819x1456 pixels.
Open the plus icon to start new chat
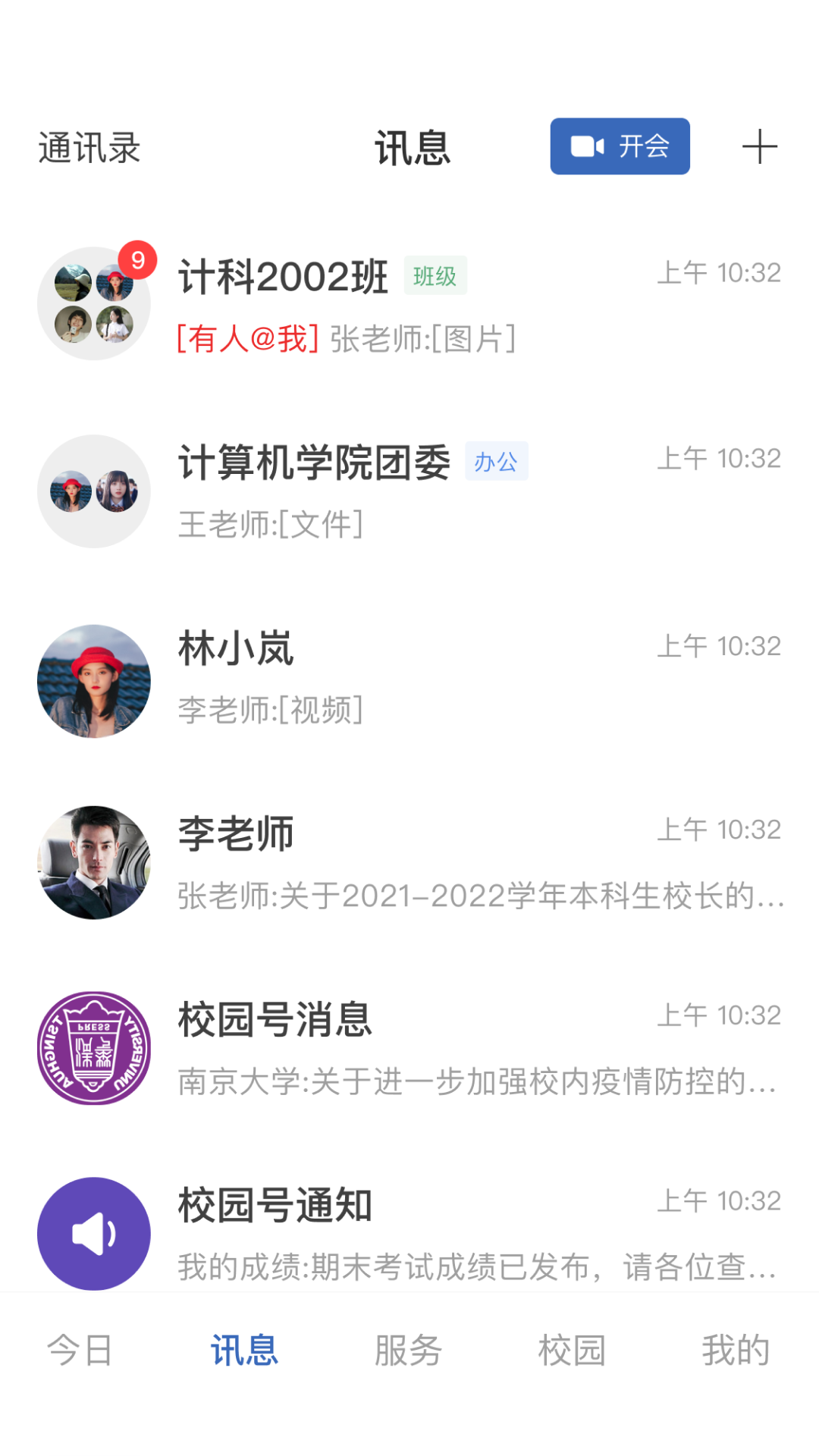click(x=760, y=146)
